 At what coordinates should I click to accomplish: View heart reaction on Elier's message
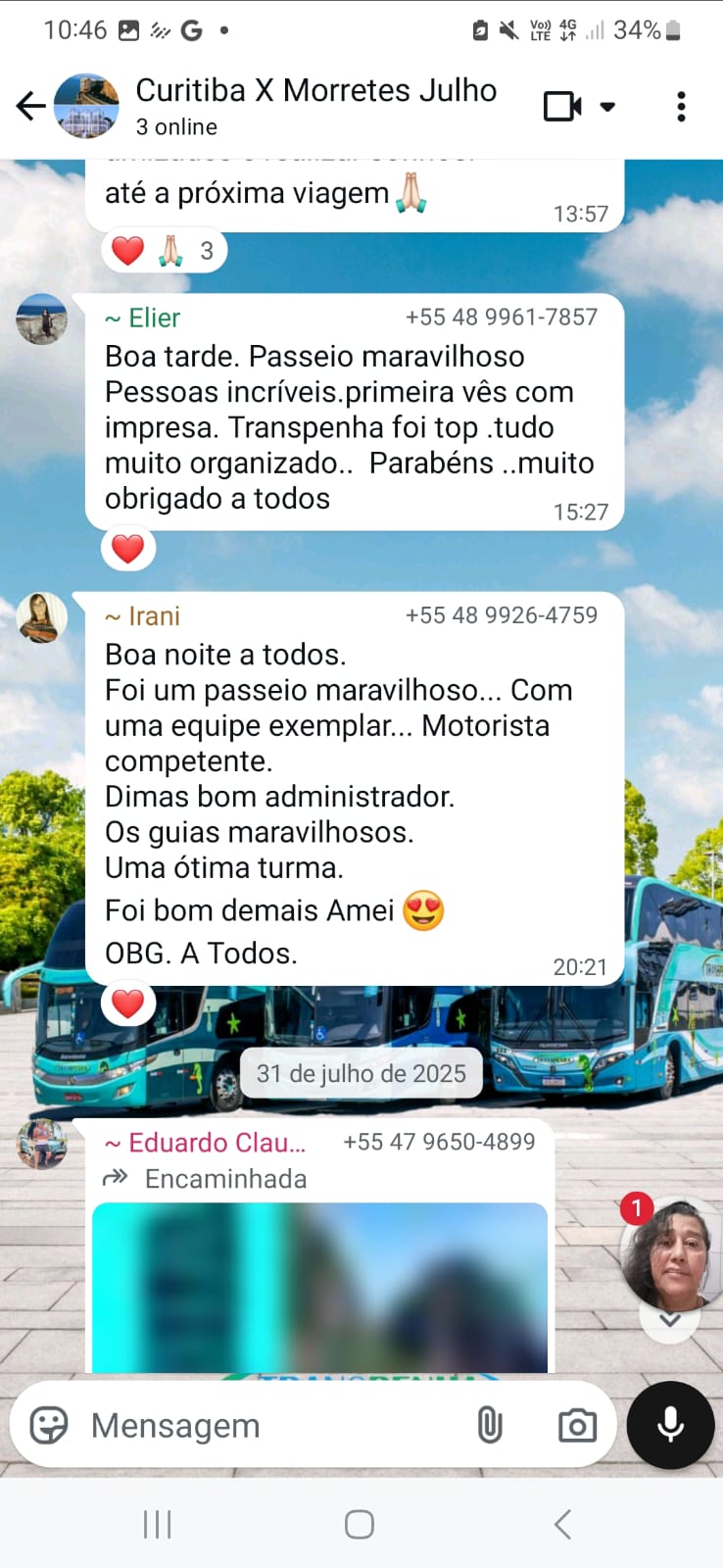click(128, 549)
